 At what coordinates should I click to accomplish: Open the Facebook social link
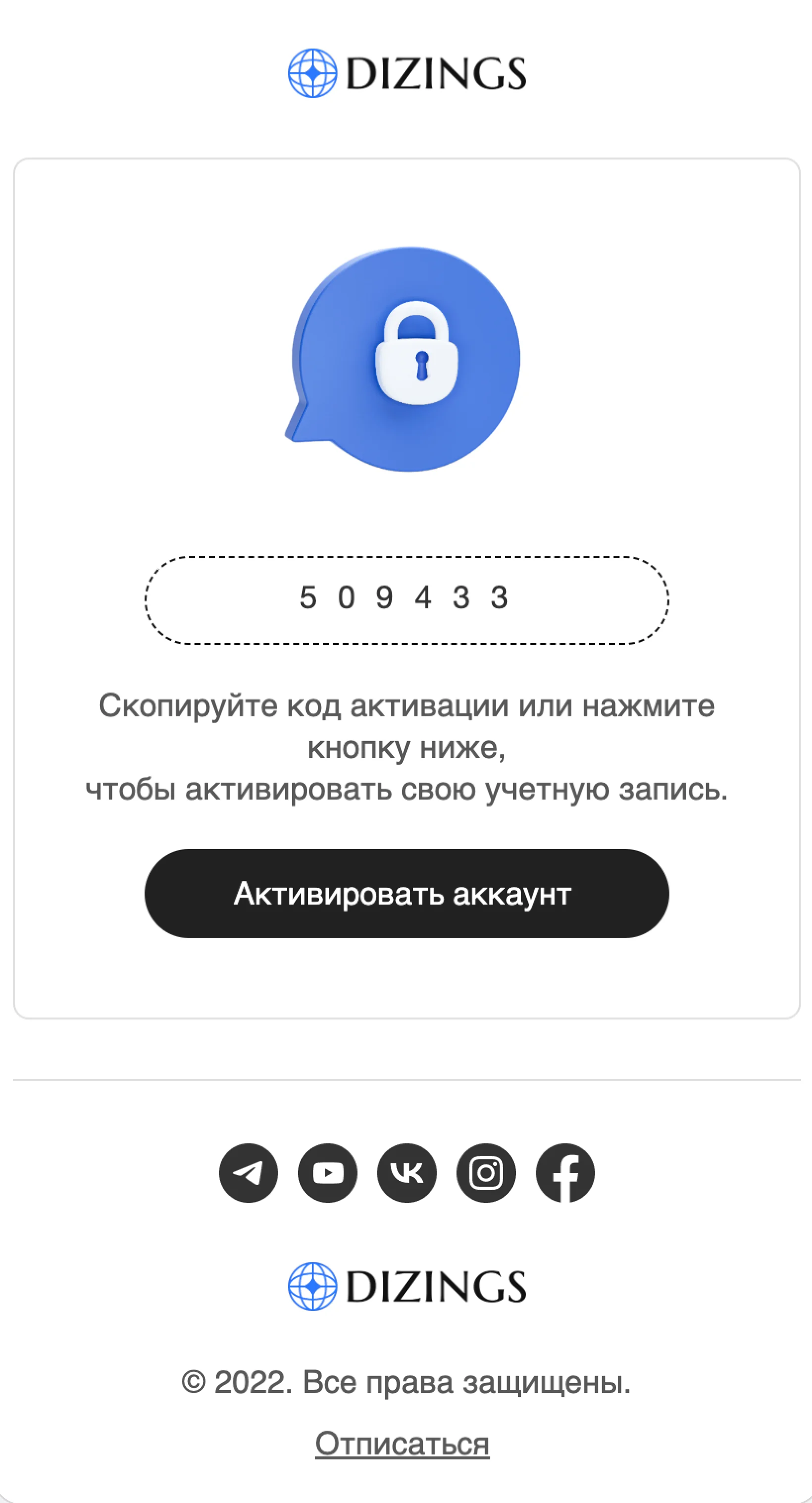(x=564, y=1173)
